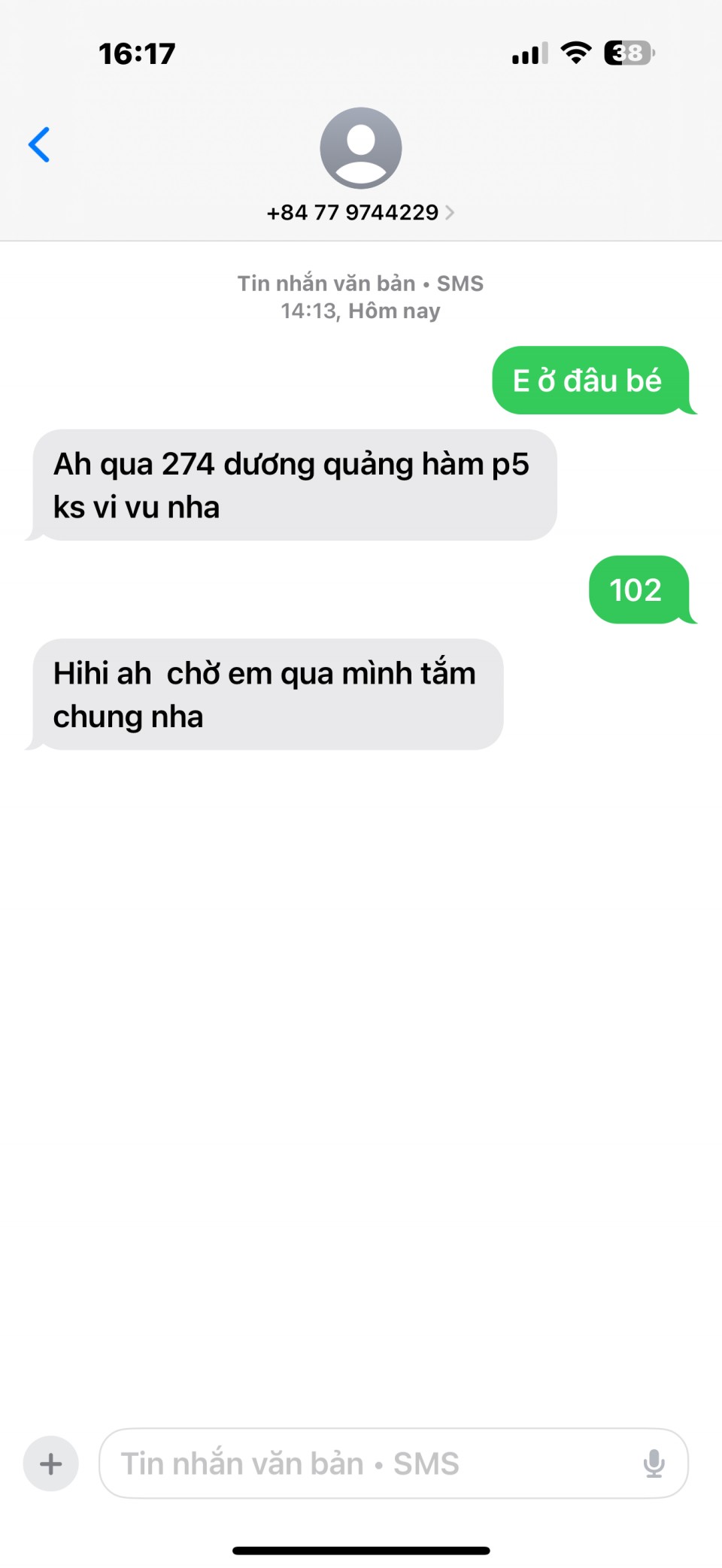Image resolution: width=722 pixels, height=1568 pixels.
Task: Go back to the messages list
Action: [39, 144]
